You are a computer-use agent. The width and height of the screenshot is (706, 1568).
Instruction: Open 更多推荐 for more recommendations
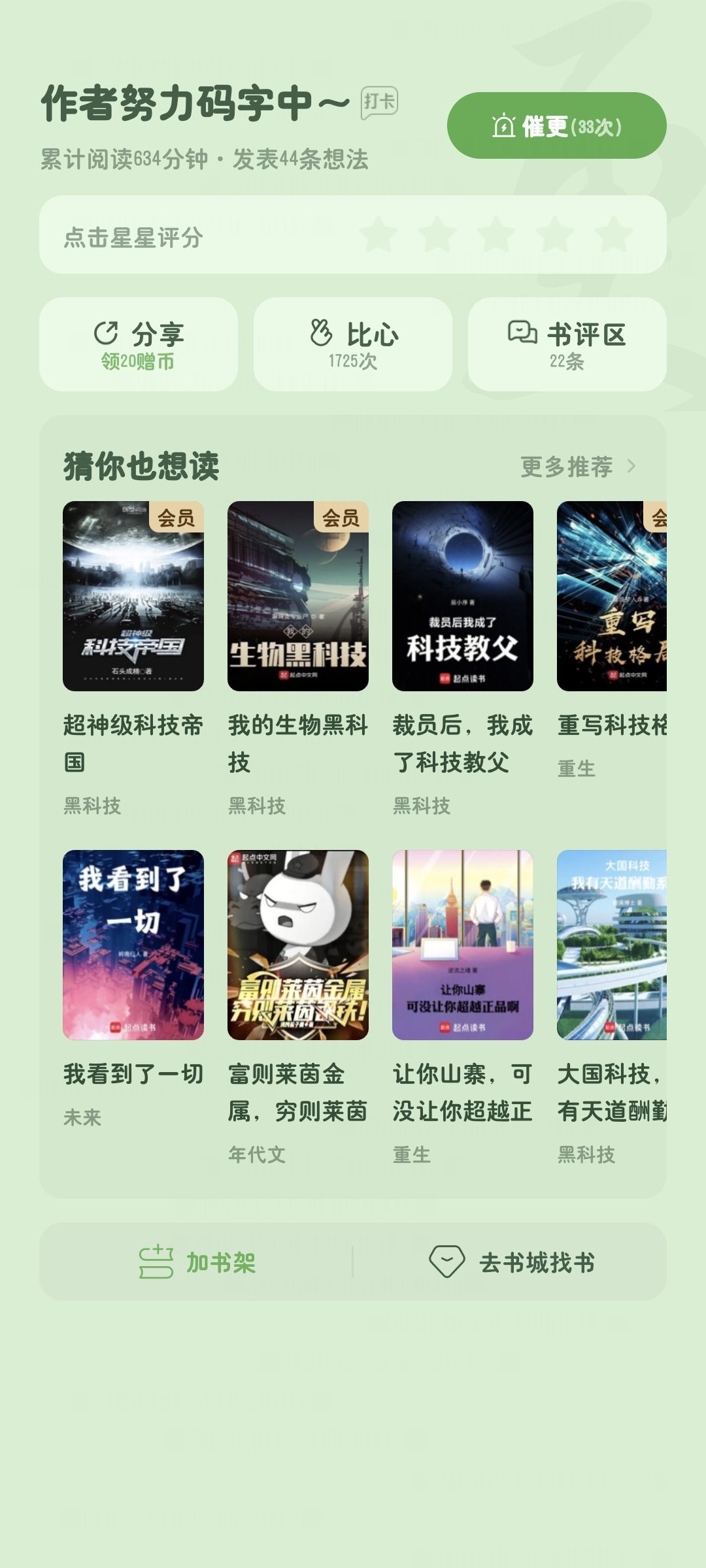coord(578,466)
